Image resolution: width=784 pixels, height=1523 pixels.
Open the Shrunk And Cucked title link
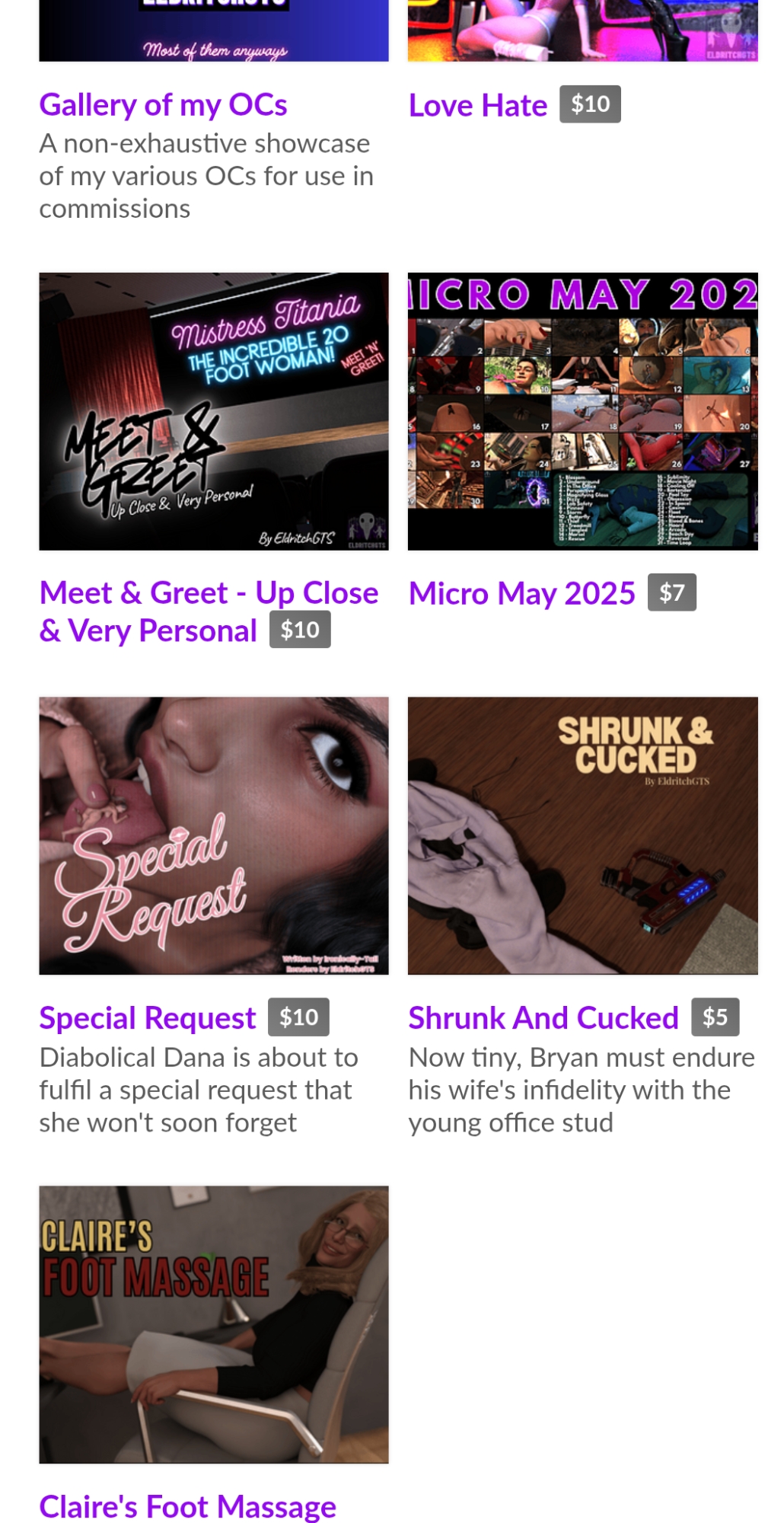543,1018
